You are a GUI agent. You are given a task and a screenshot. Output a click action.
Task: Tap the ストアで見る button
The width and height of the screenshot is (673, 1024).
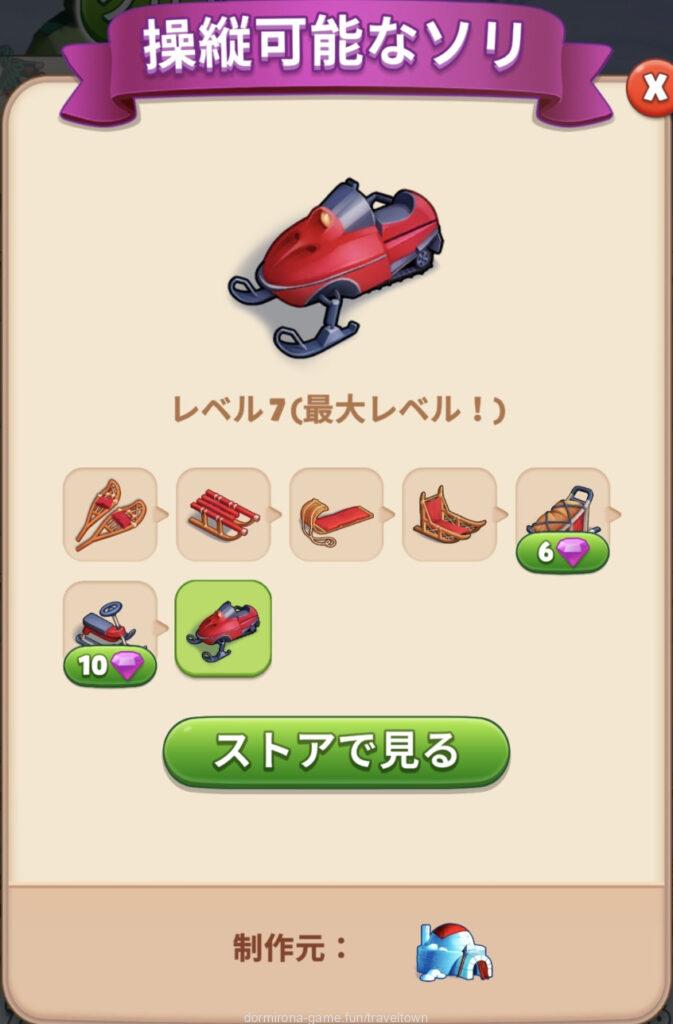[x=336, y=752]
